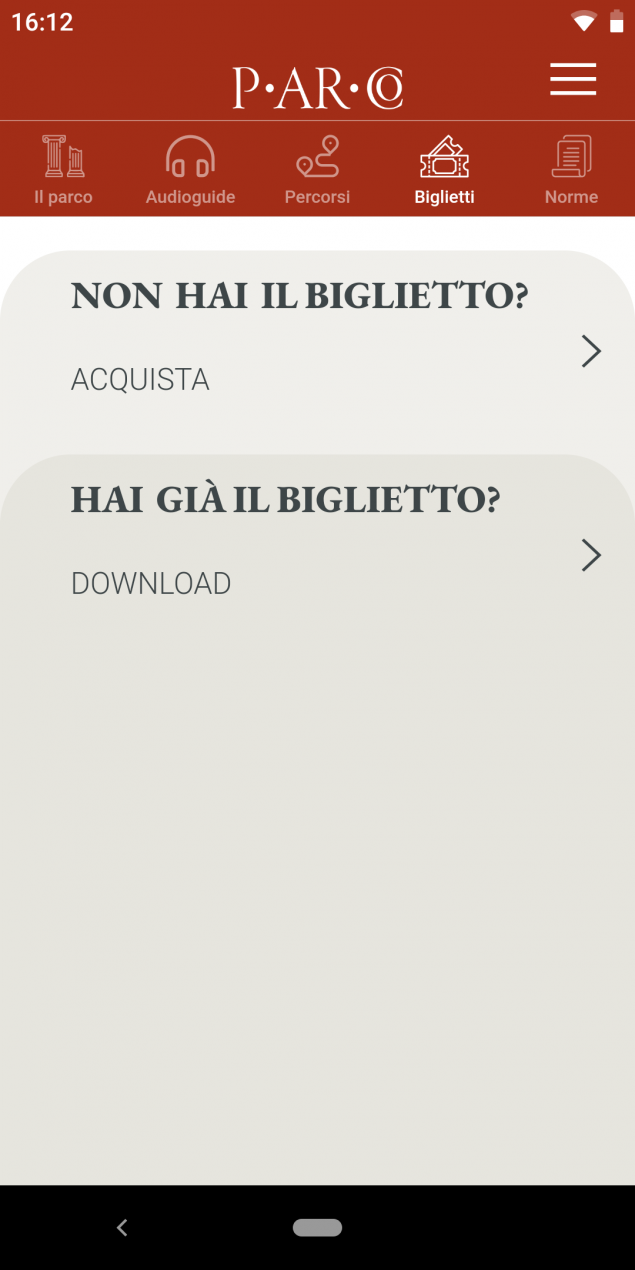Tap the system home pill
635x1270 pixels.
pyautogui.click(x=317, y=1227)
